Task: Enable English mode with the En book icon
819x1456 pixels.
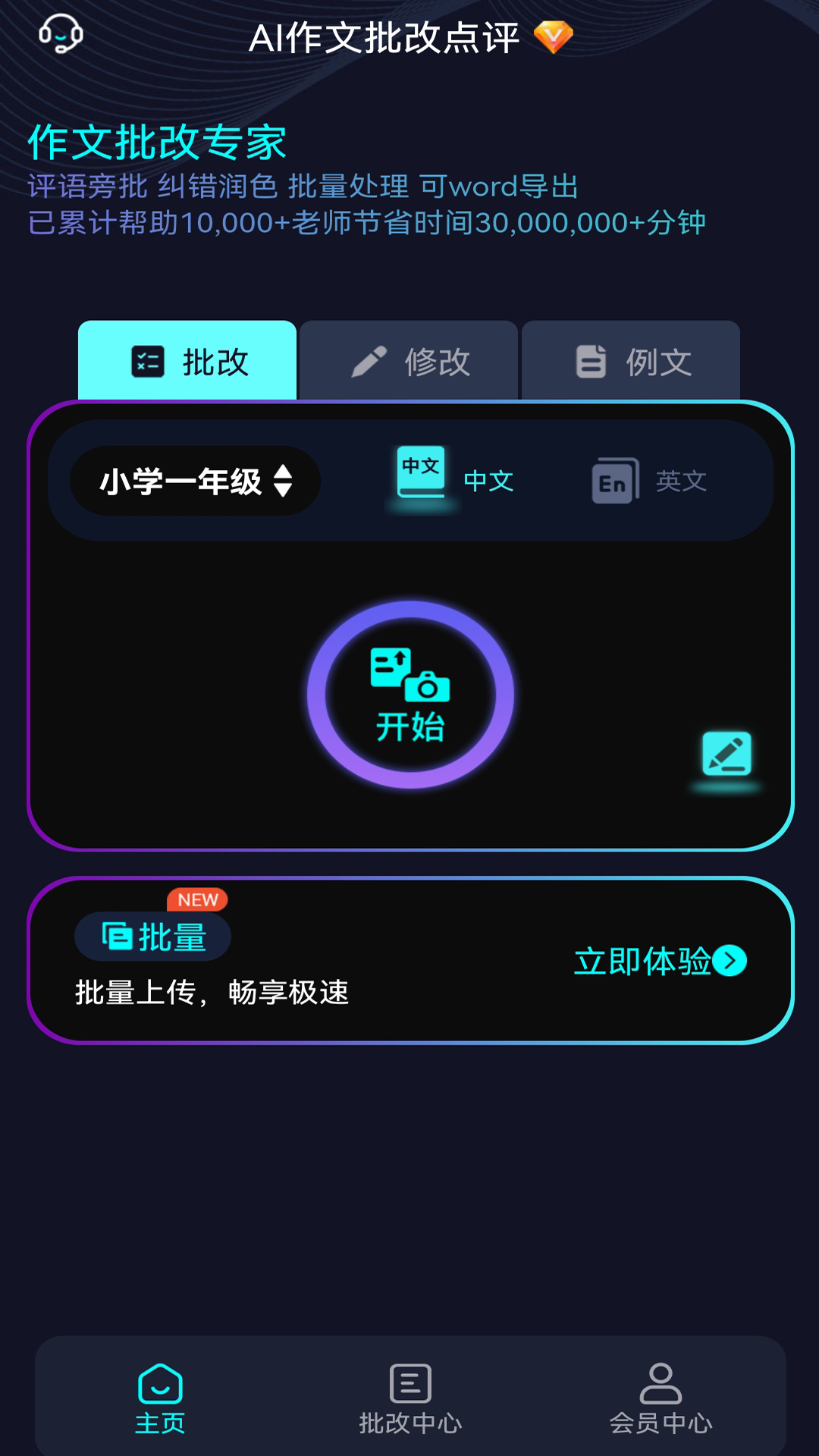Action: [x=613, y=481]
